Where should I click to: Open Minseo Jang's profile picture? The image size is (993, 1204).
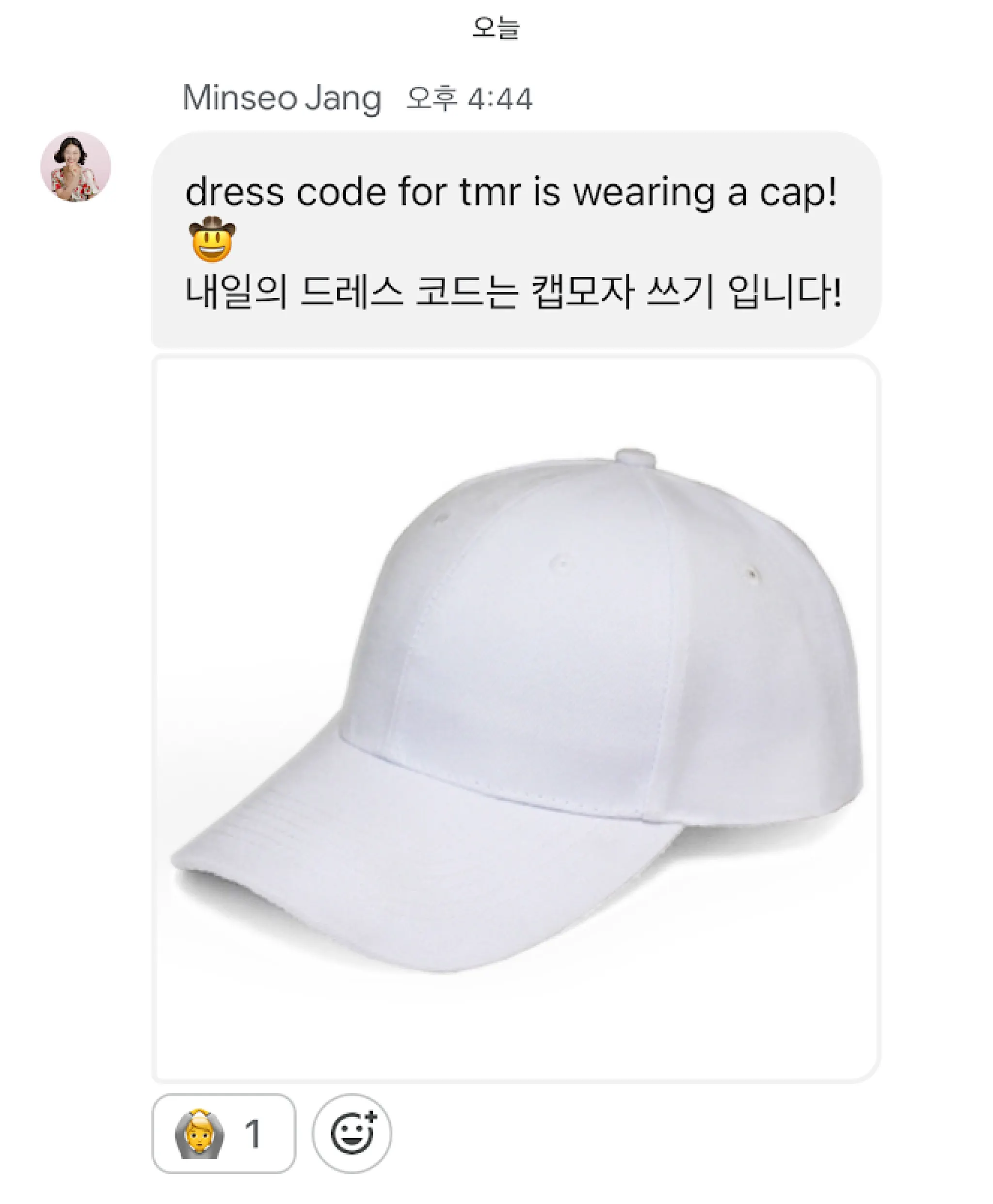[x=76, y=167]
